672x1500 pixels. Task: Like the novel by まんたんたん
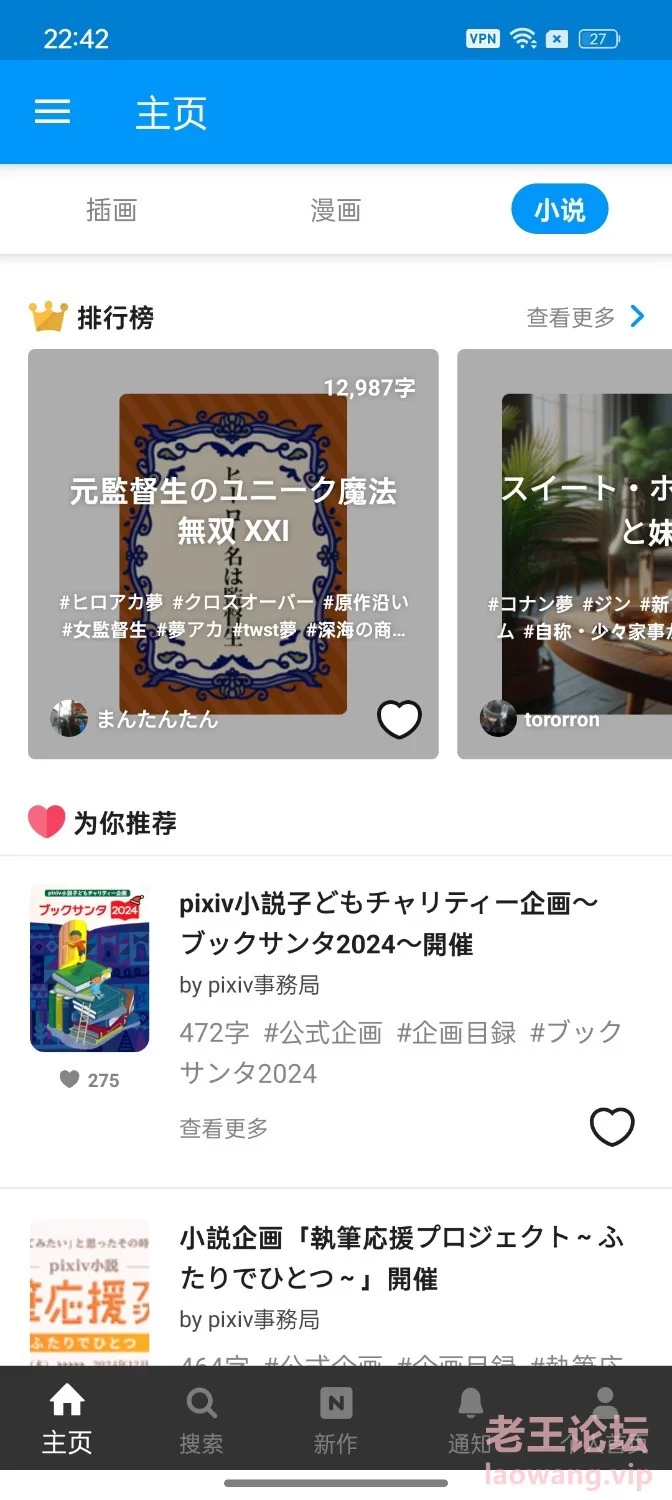(399, 718)
